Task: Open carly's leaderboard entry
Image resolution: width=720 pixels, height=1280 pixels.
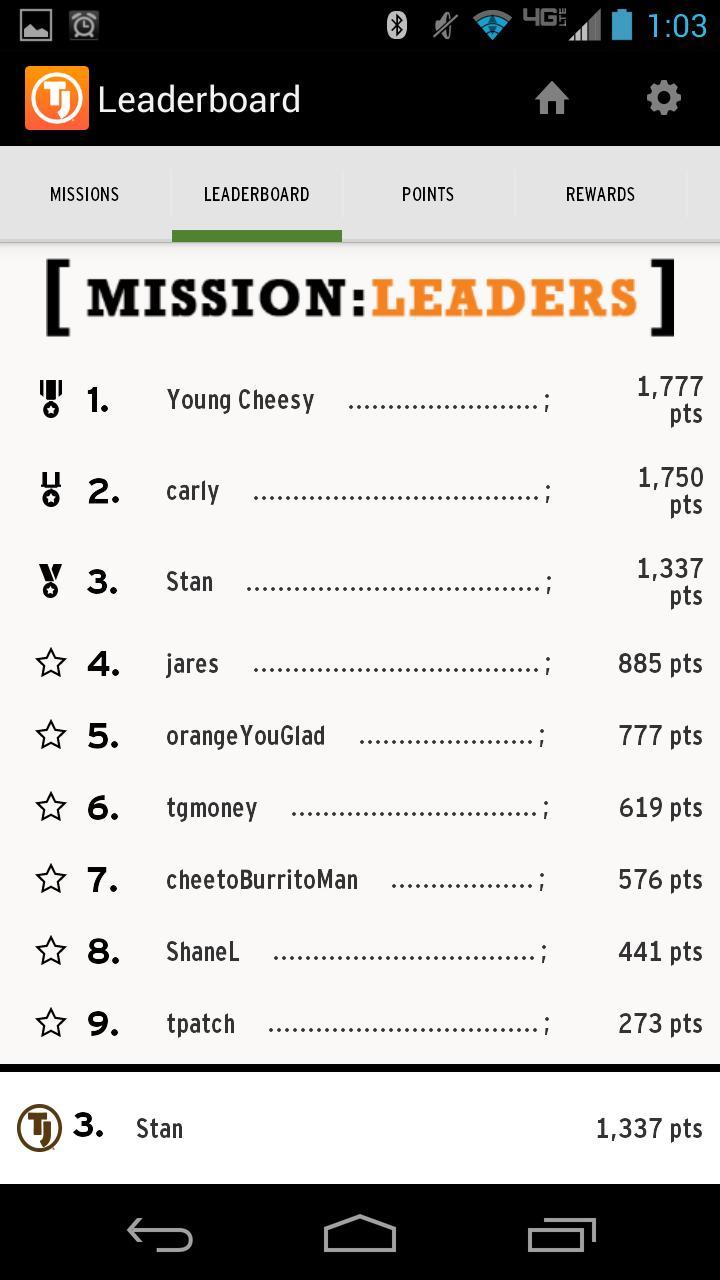Action: tap(360, 491)
